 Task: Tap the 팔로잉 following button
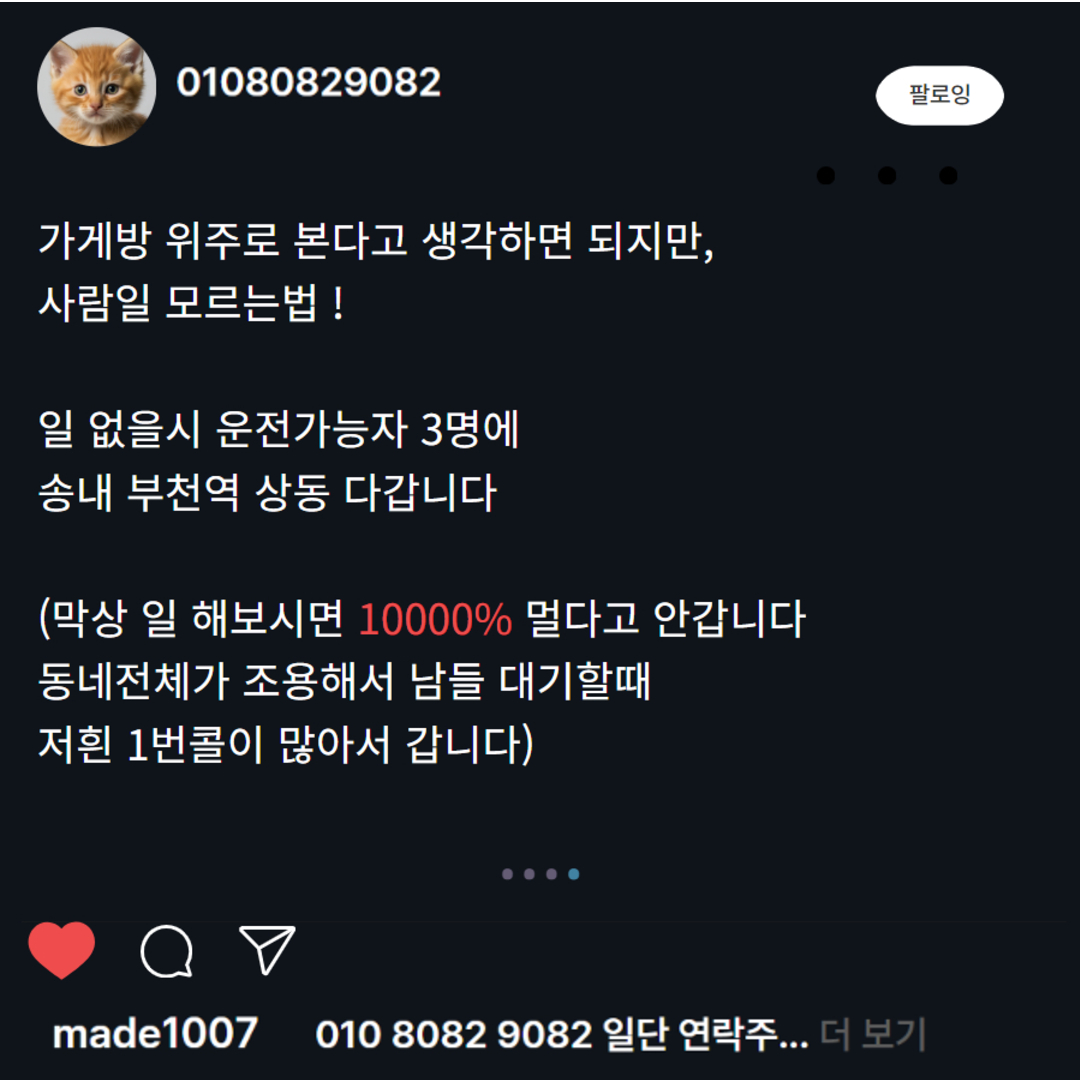click(939, 96)
